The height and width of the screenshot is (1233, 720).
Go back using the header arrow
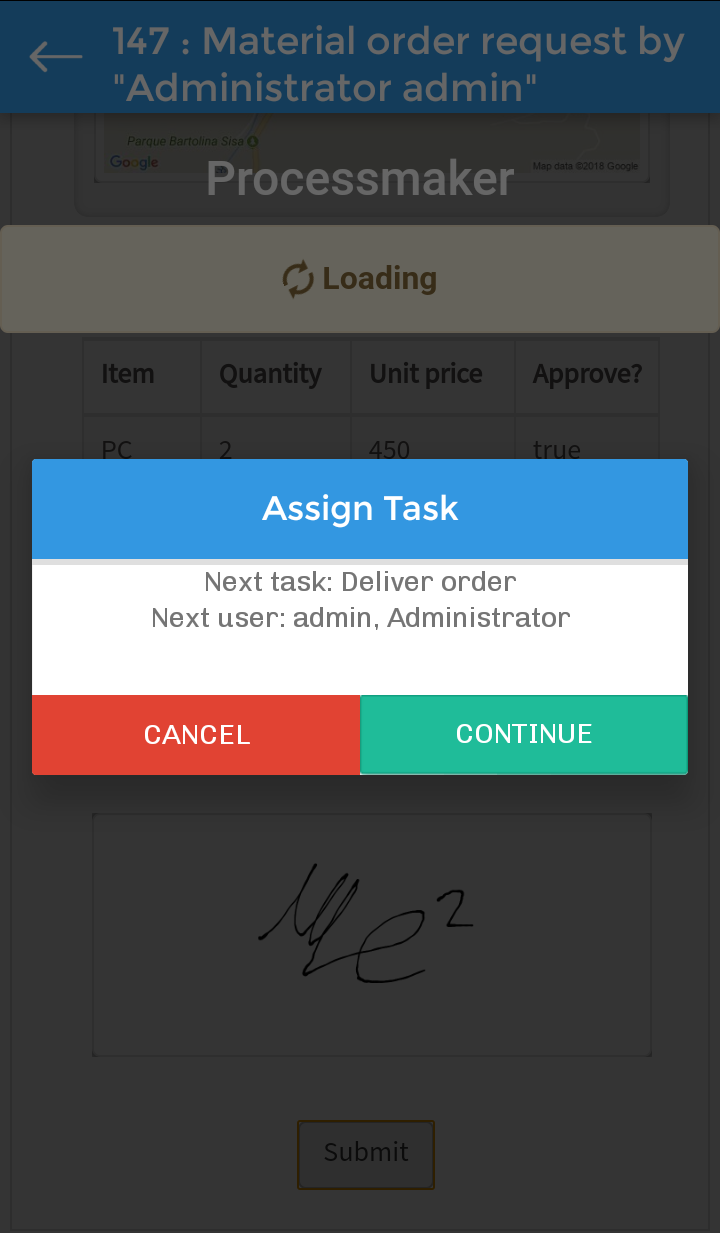[x=55, y=57]
